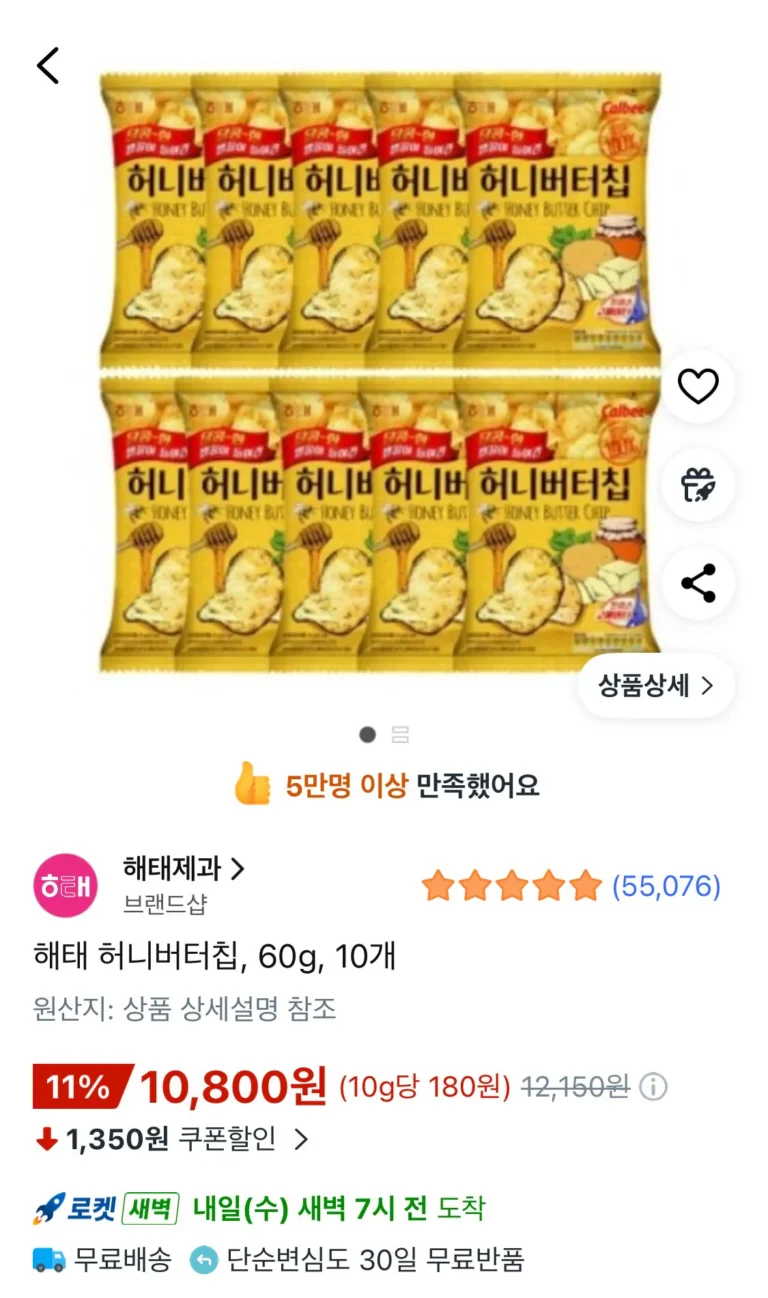Open the Honey Butter Chip product image
Image resolution: width=768 pixels, height=1298 pixels.
click(380, 370)
